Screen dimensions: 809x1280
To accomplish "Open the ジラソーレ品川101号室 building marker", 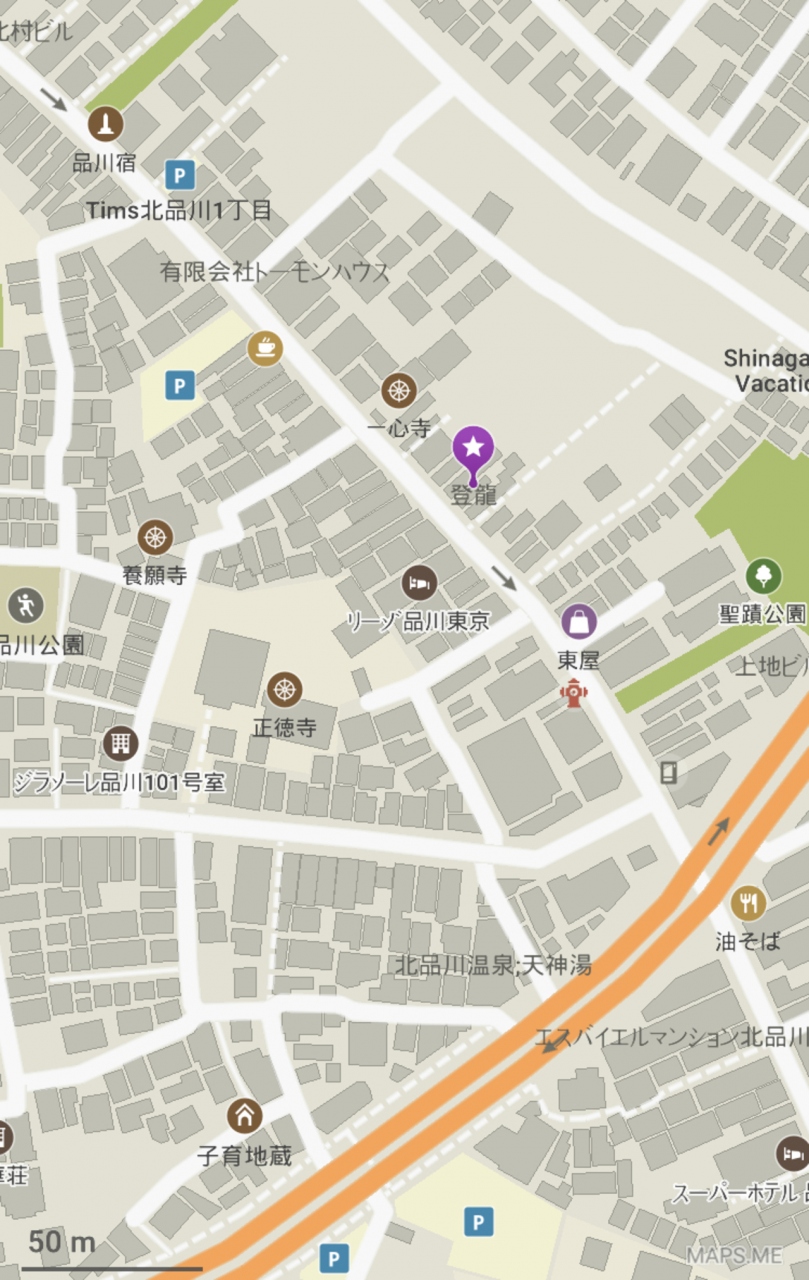I will click(120, 743).
